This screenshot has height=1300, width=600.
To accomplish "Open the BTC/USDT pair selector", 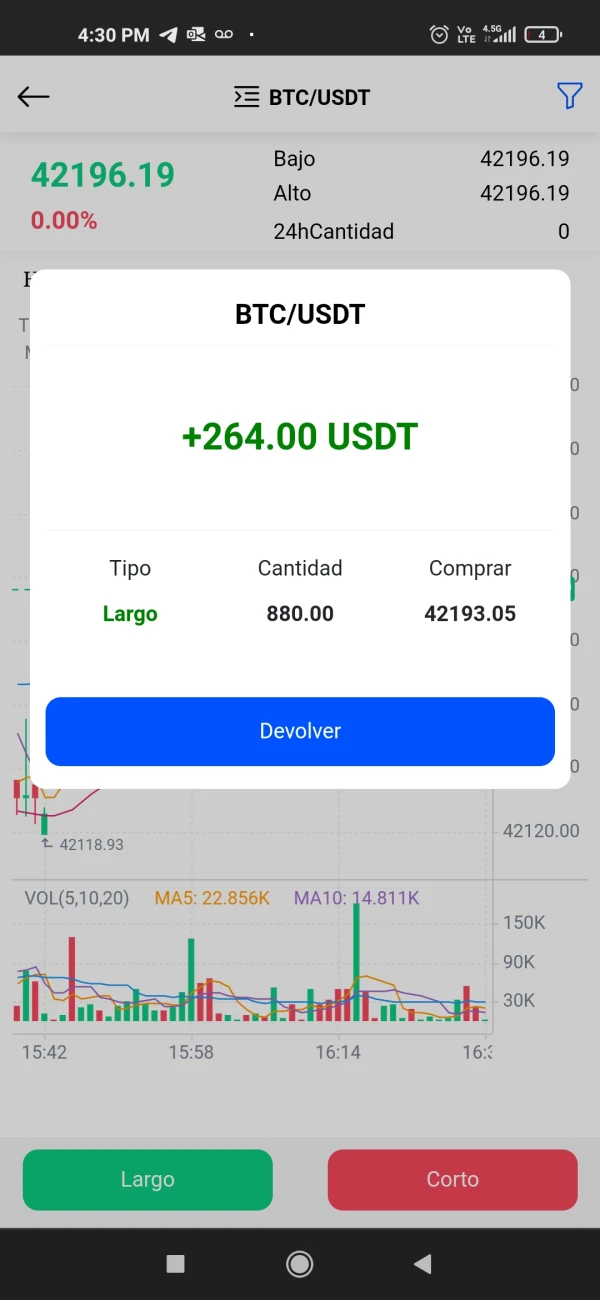I will pyautogui.click(x=301, y=97).
